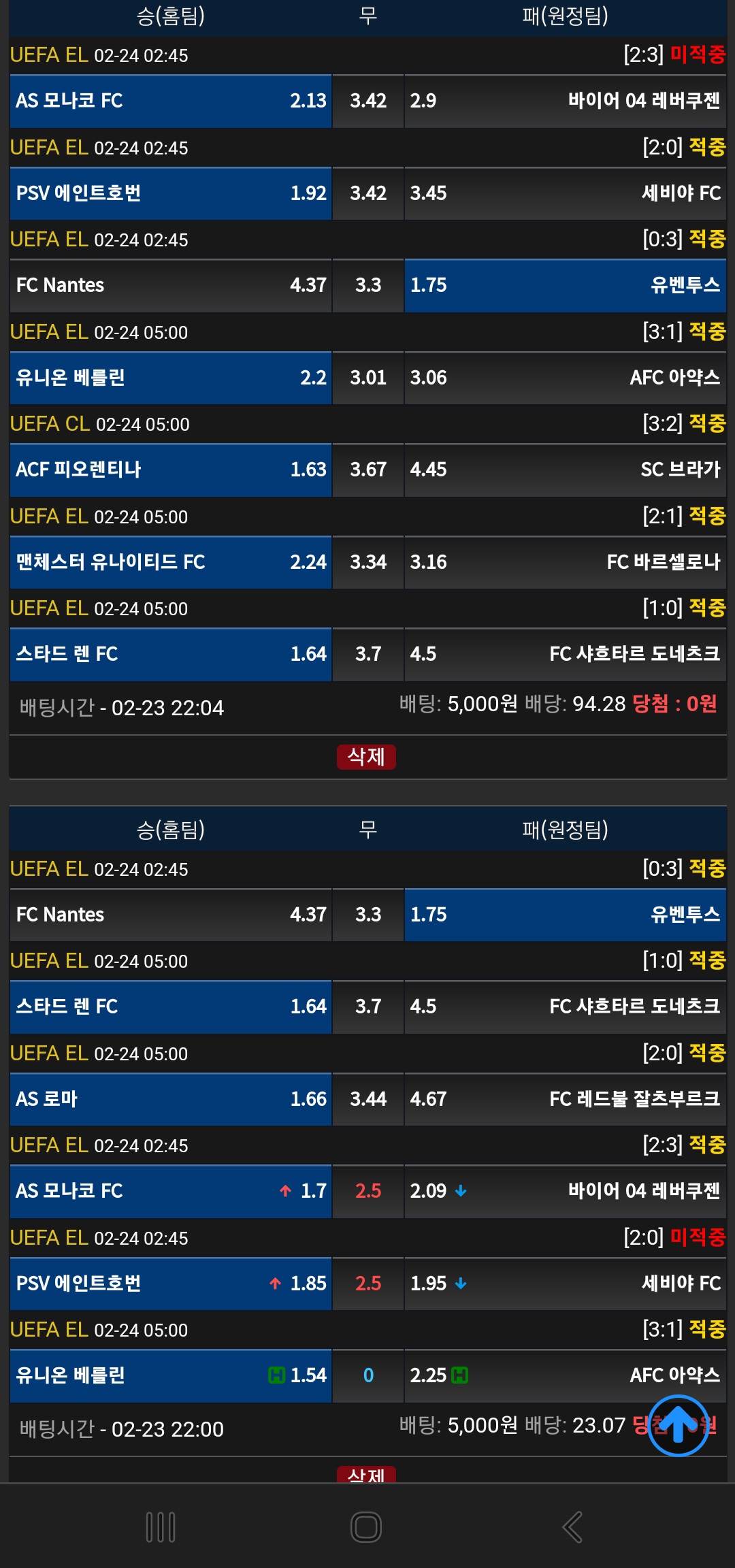
Task: Open the recent apps view
Action: click(x=161, y=1527)
